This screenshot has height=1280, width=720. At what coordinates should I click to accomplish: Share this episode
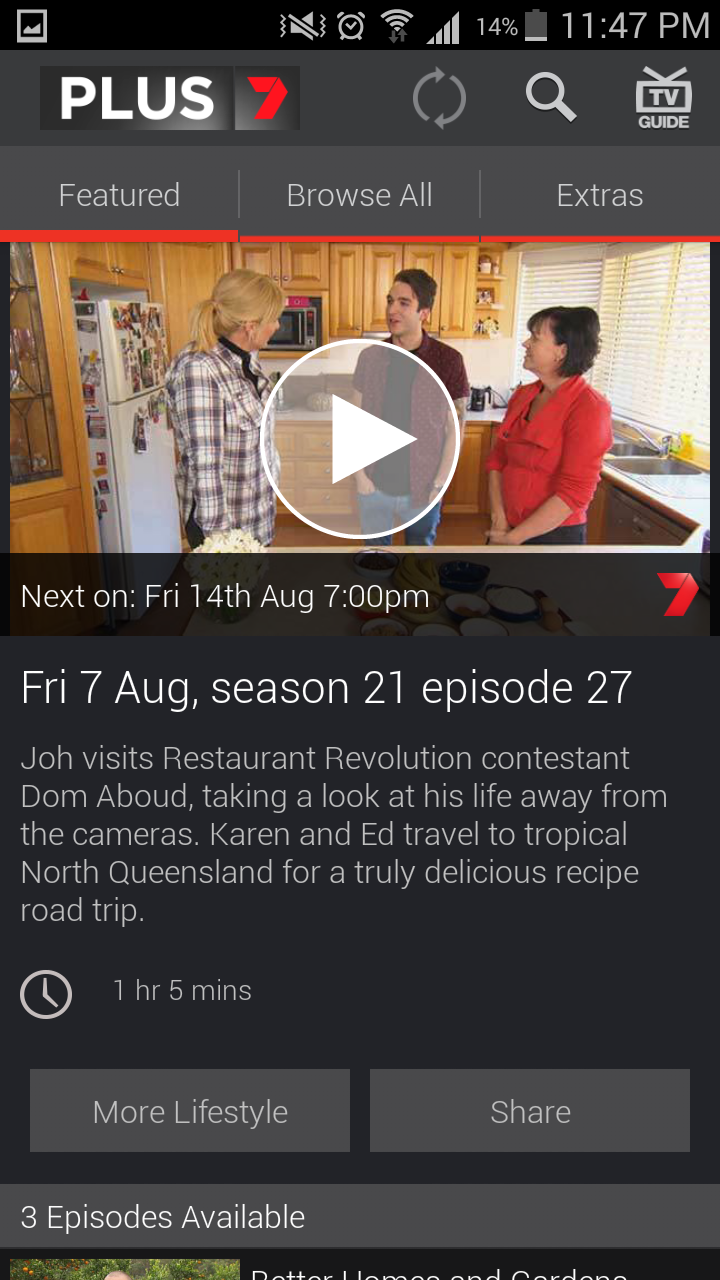[530, 1111]
